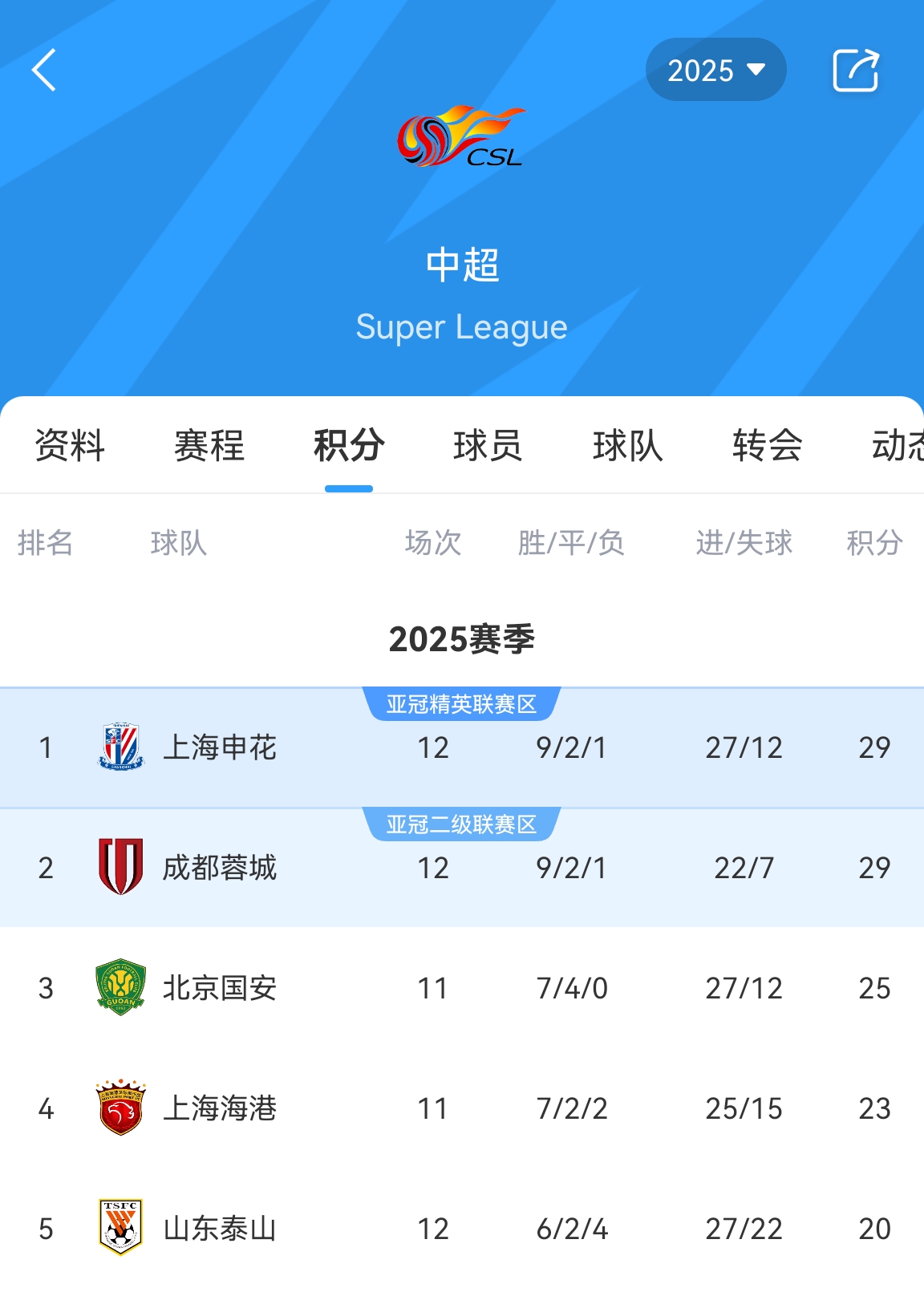Switch to the 赛程 tab
Image resolution: width=924 pixels, height=1292 pixels.
pyautogui.click(x=209, y=446)
